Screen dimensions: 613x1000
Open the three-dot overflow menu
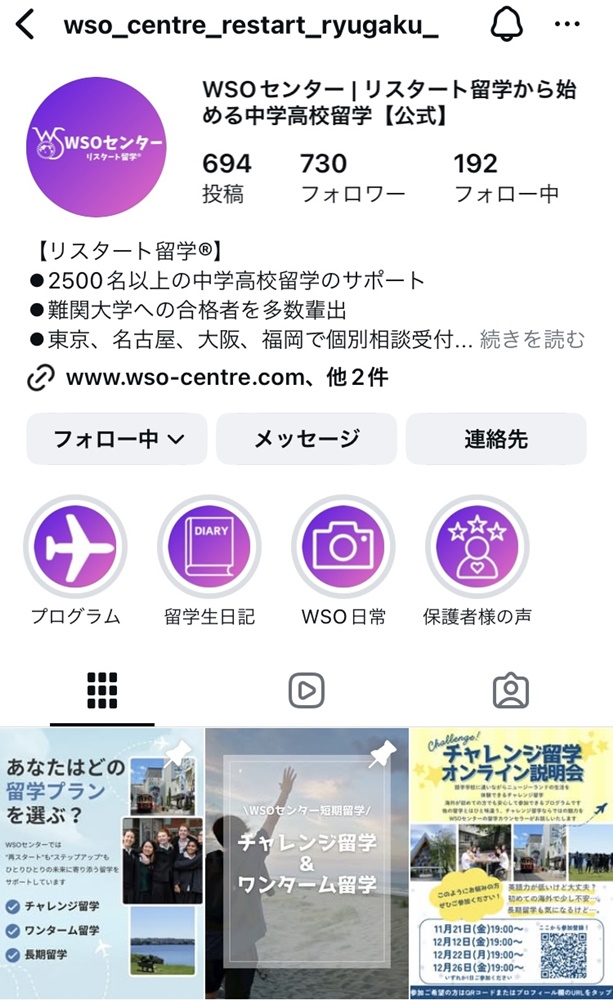pos(566,25)
